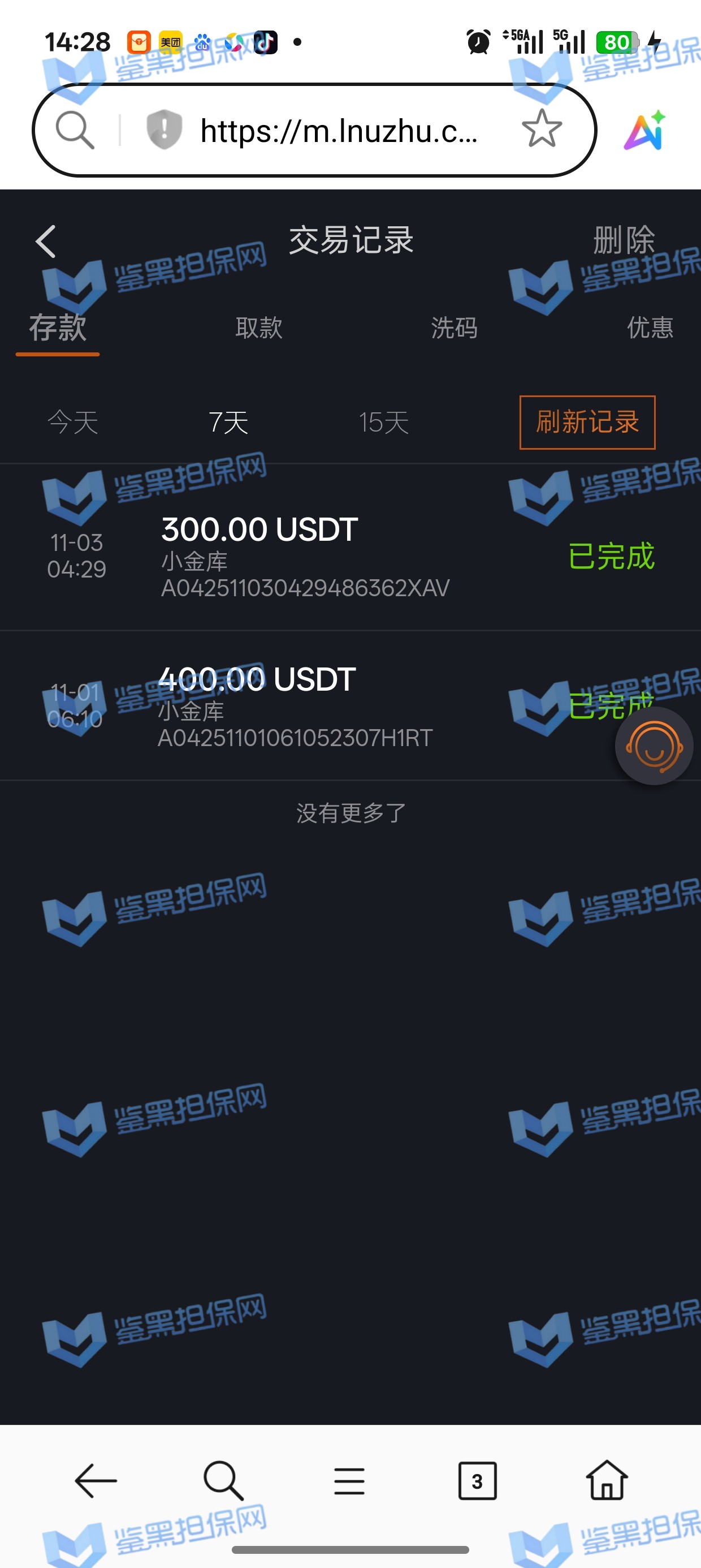The image size is (701, 1568).
Task: Tap 刷新记录 to refresh the records
Action: tap(587, 423)
